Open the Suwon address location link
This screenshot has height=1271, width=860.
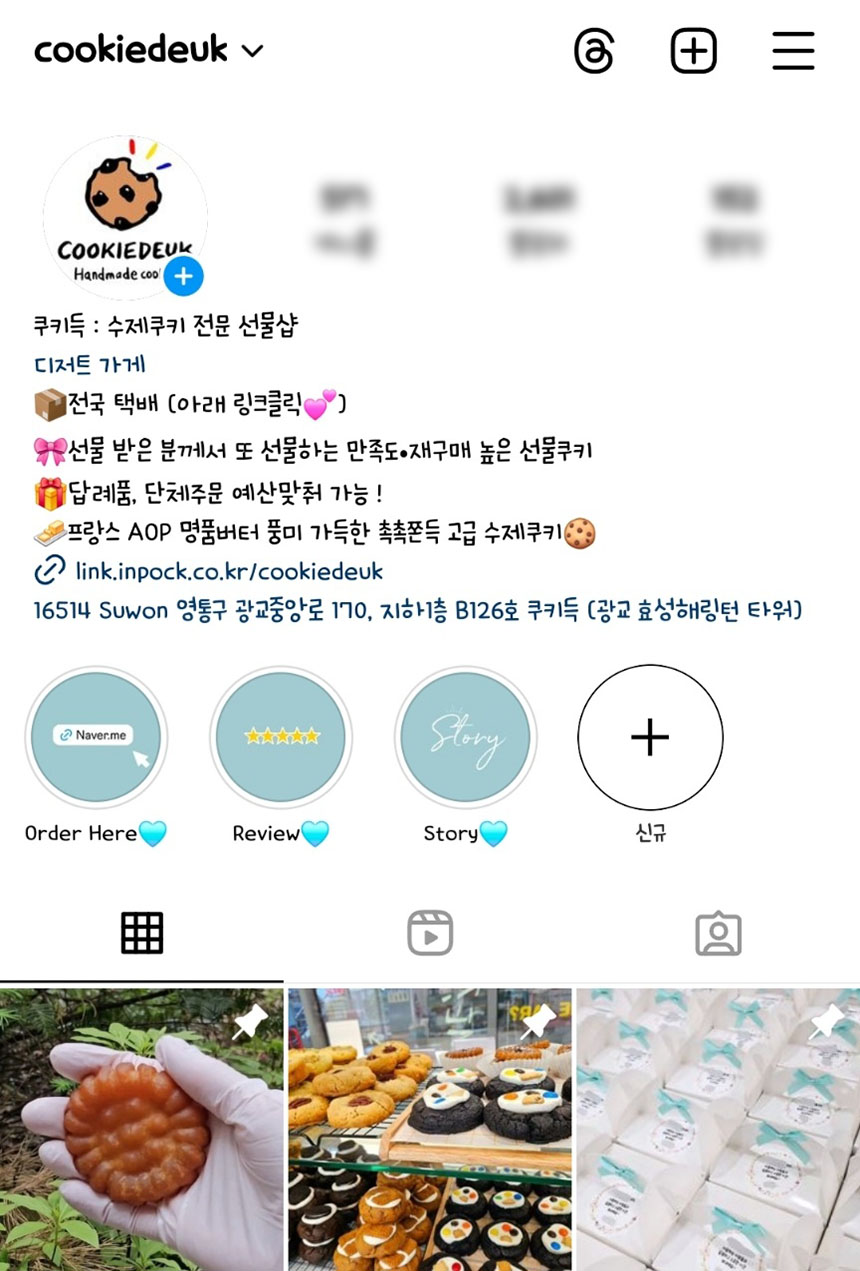[x=418, y=609]
